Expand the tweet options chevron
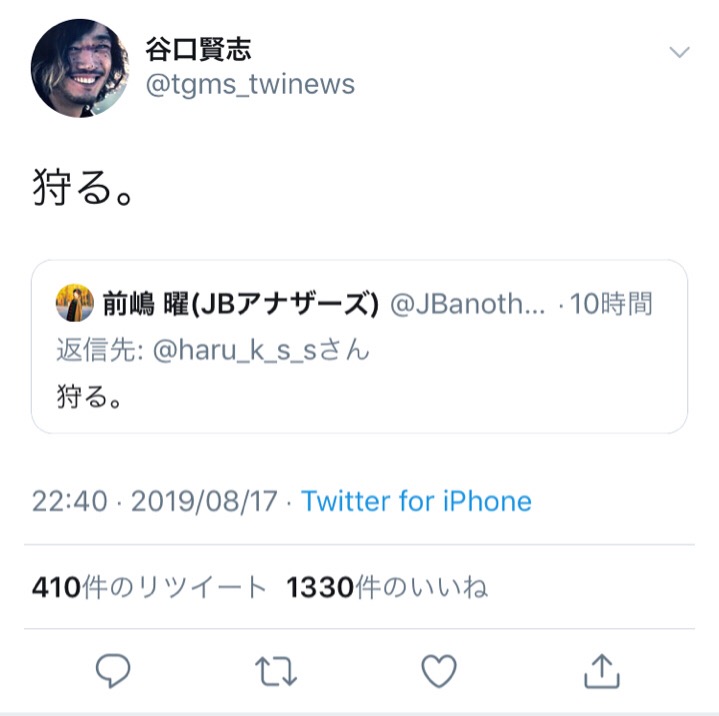 [x=679, y=52]
